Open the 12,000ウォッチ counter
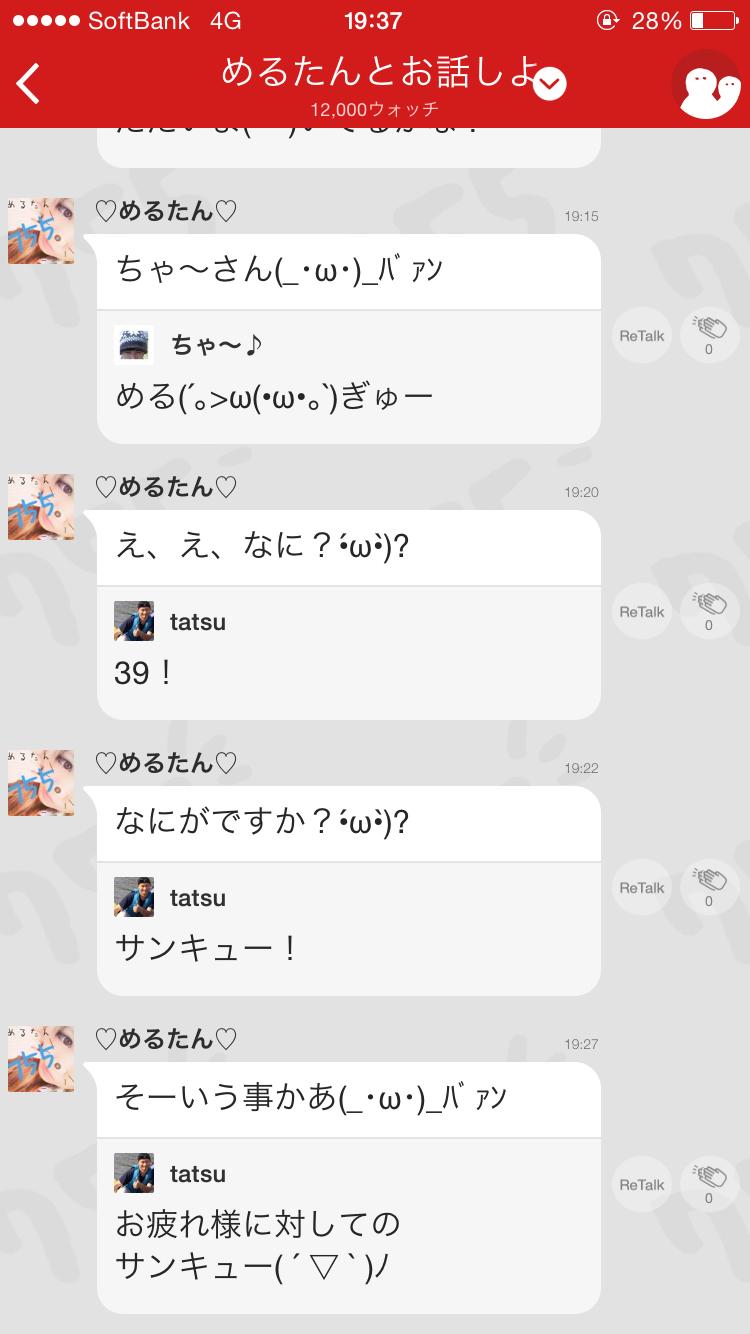This screenshot has width=750, height=1334. [375, 111]
